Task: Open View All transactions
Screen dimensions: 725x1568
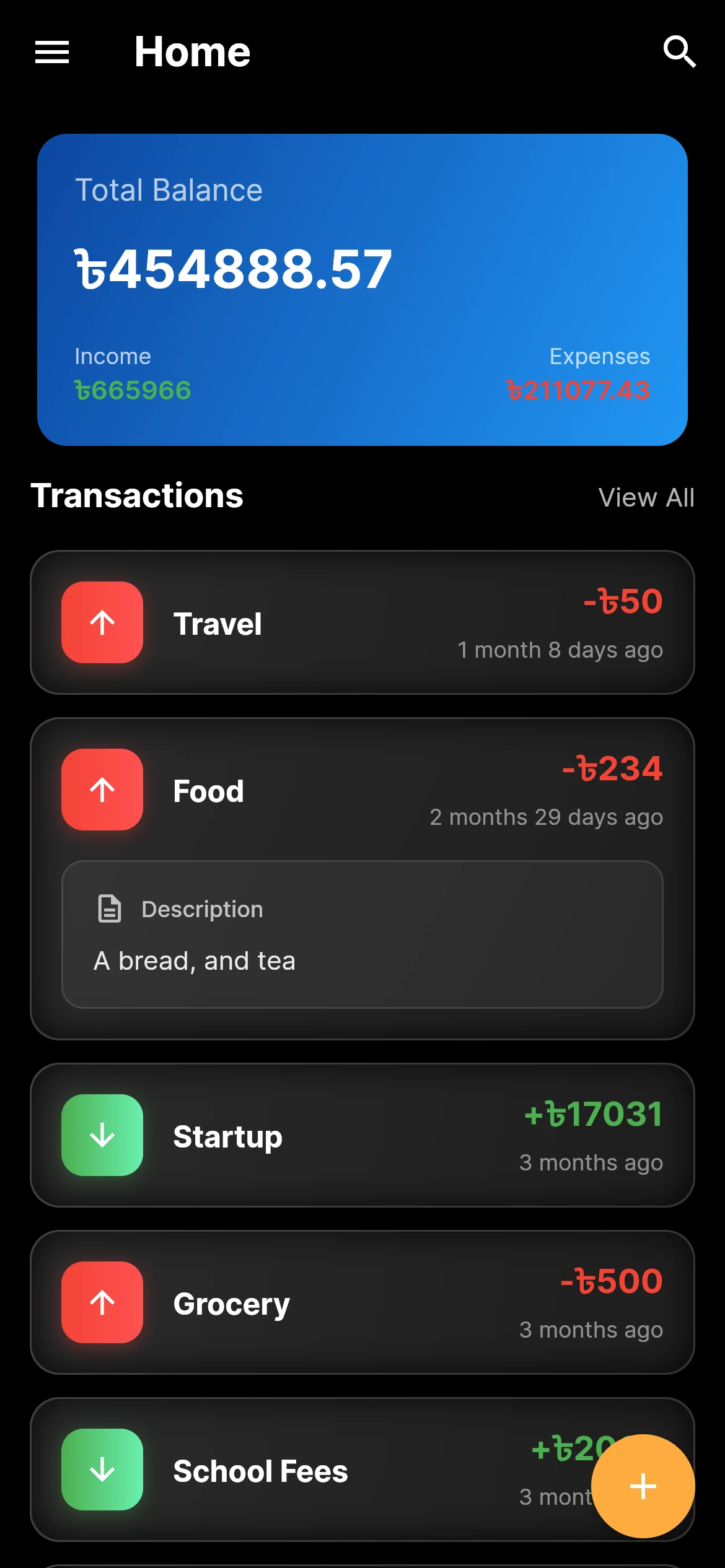Action: (646, 497)
